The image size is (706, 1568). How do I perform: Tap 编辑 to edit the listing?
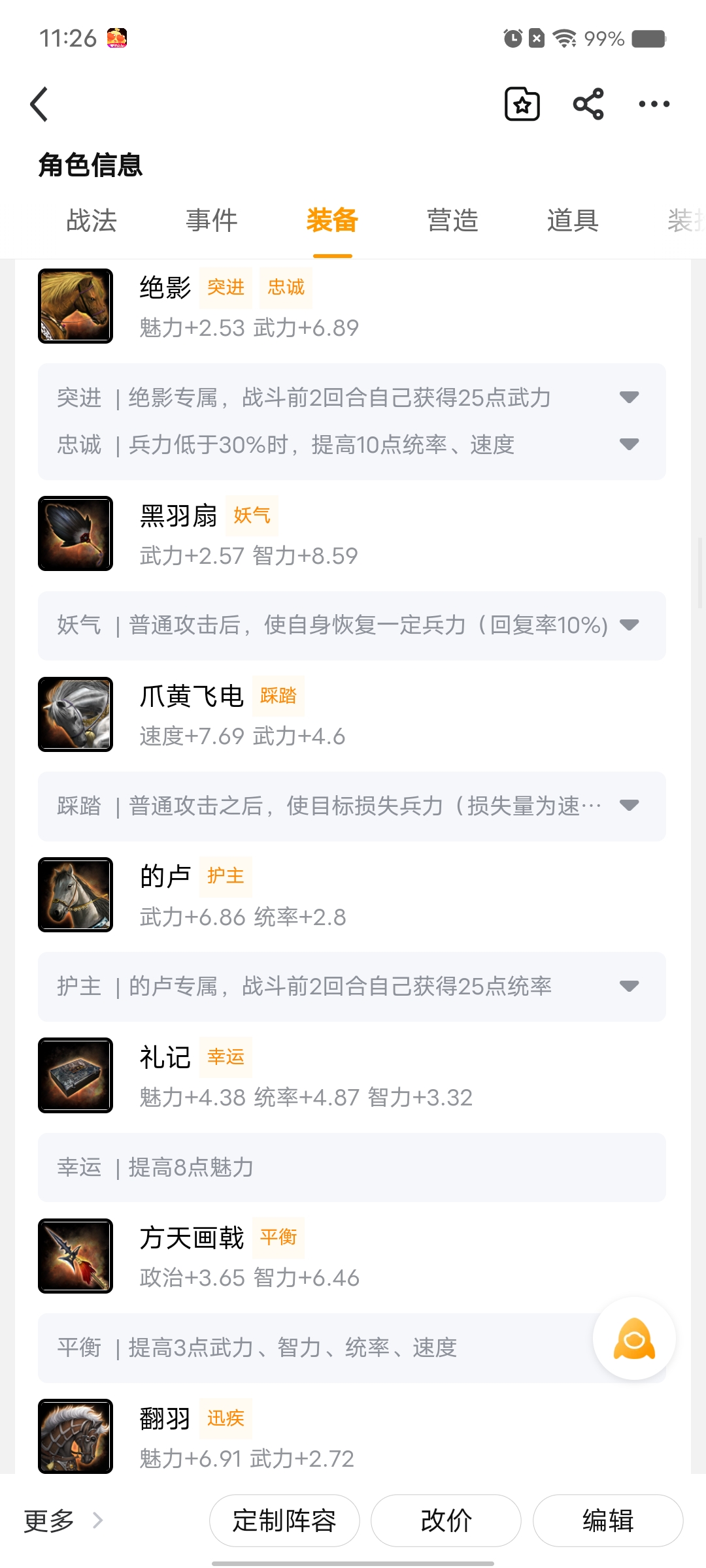pos(608,1521)
